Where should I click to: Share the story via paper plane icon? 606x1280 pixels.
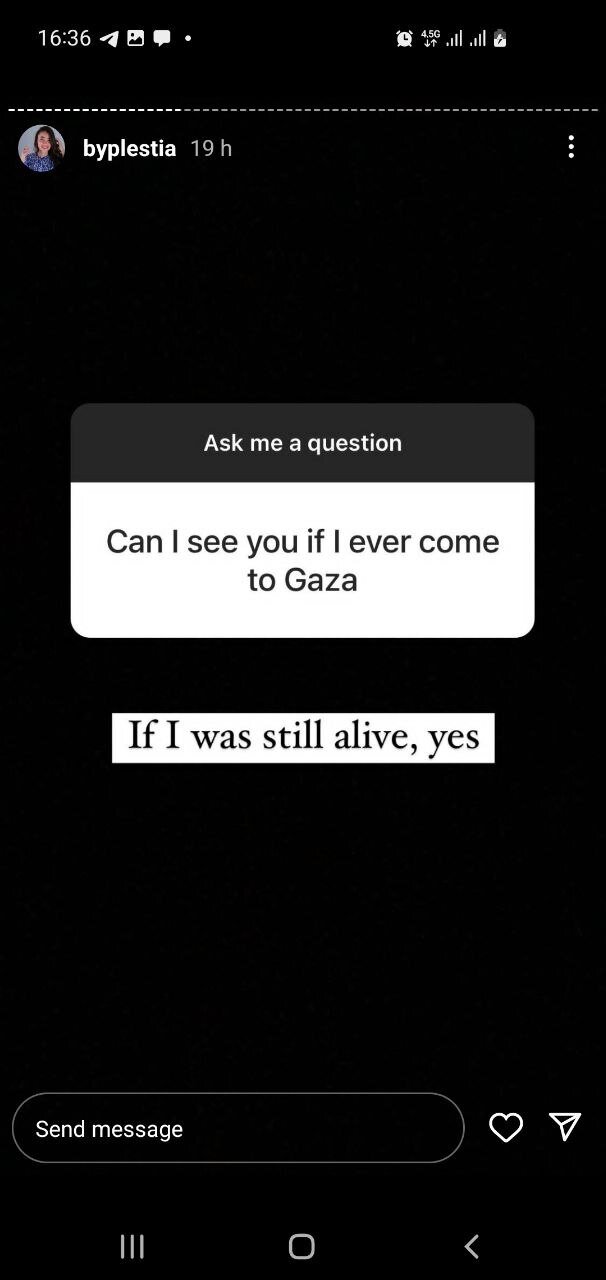pyautogui.click(x=565, y=1127)
